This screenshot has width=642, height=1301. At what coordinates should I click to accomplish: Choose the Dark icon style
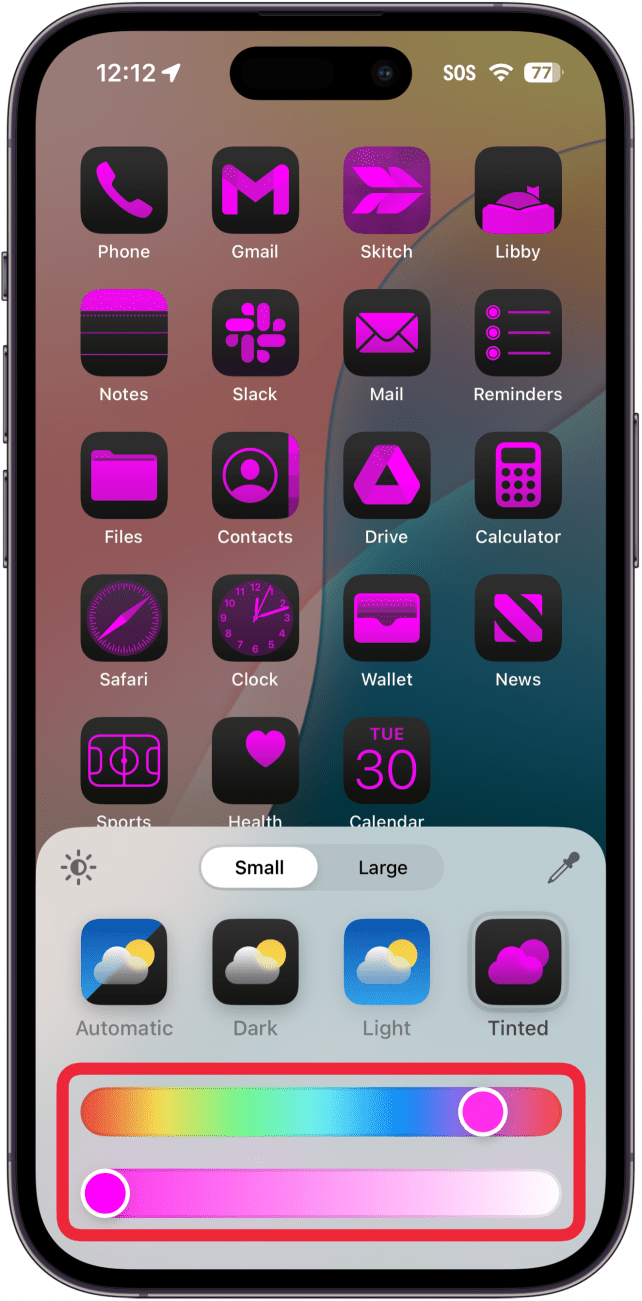click(x=255, y=962)
